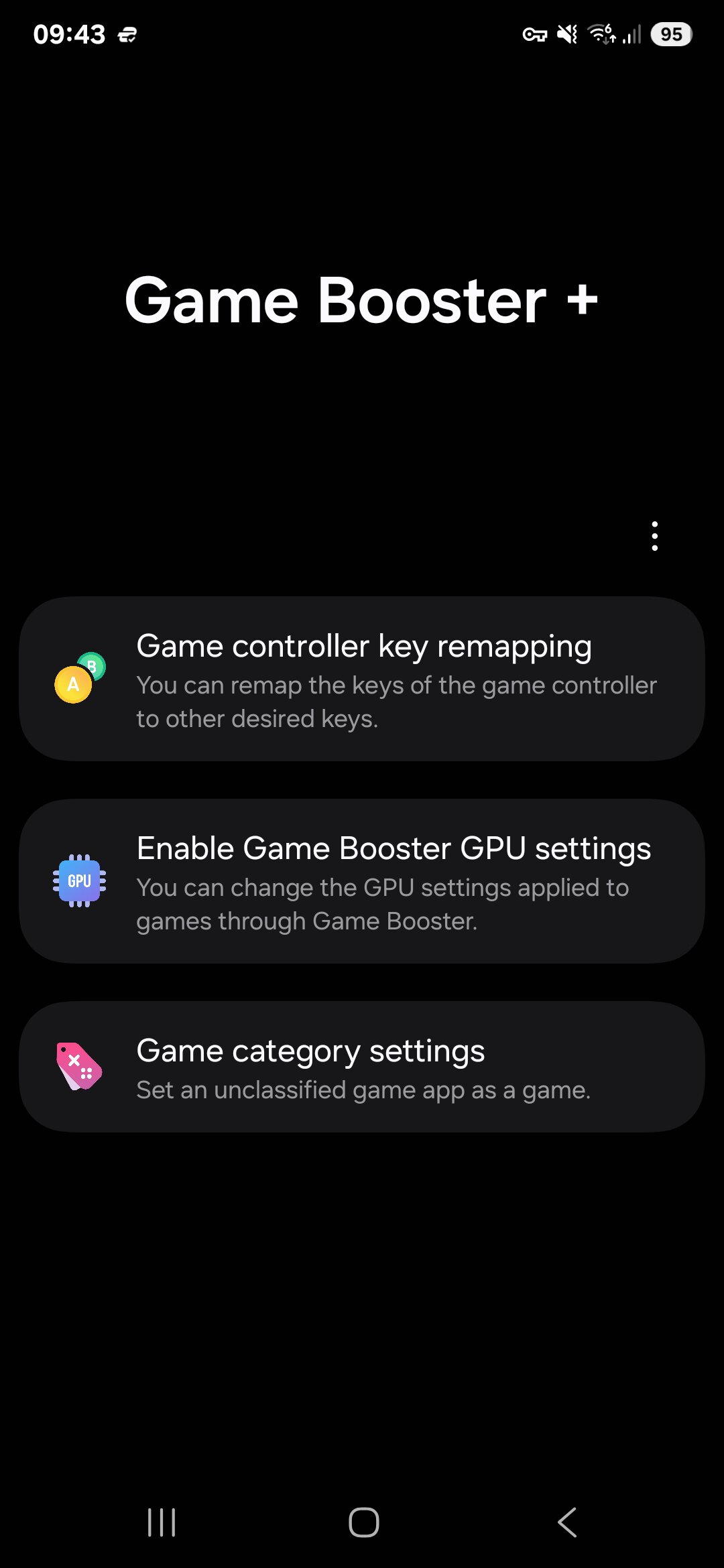Open the three-dot overflow menu
This screenshot has height=1568, width=724.
point(654,536)
